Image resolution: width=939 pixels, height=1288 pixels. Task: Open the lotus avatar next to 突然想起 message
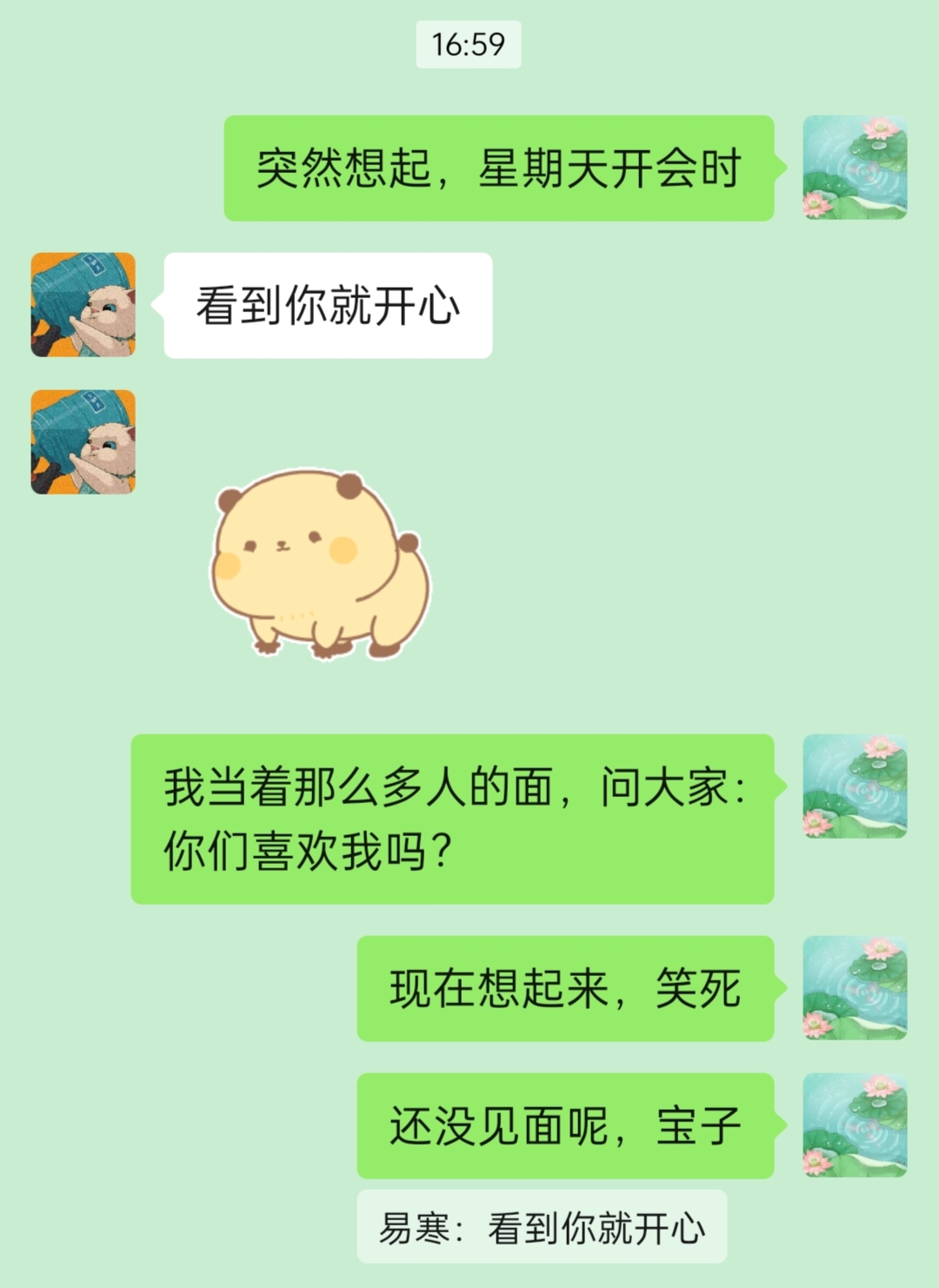click(854, 168)
